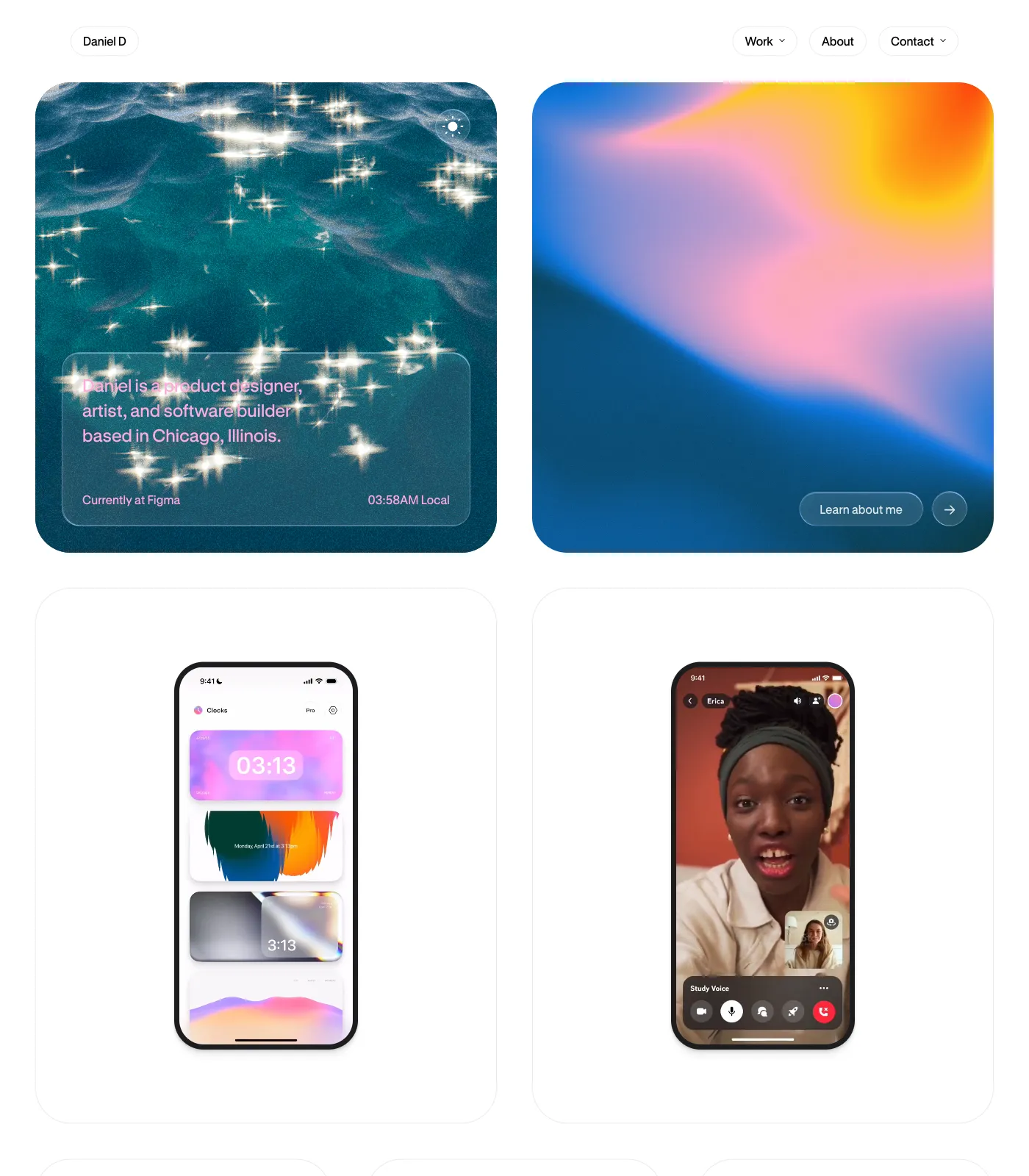
Task: Open the Study Voice video call project card
Action: [762, 855]
